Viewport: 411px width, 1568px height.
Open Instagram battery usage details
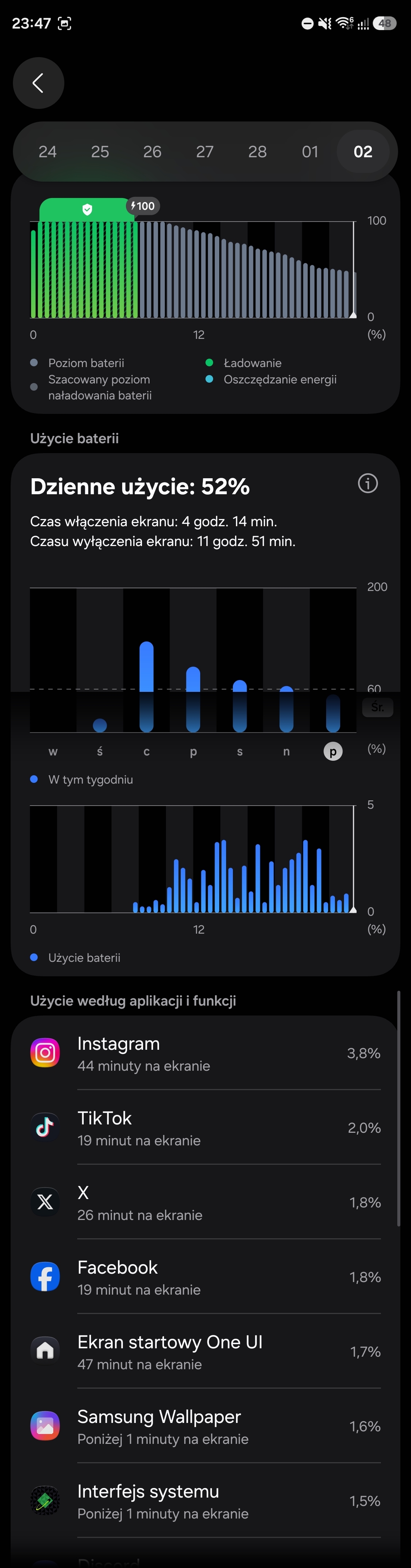coord(205,1053)
